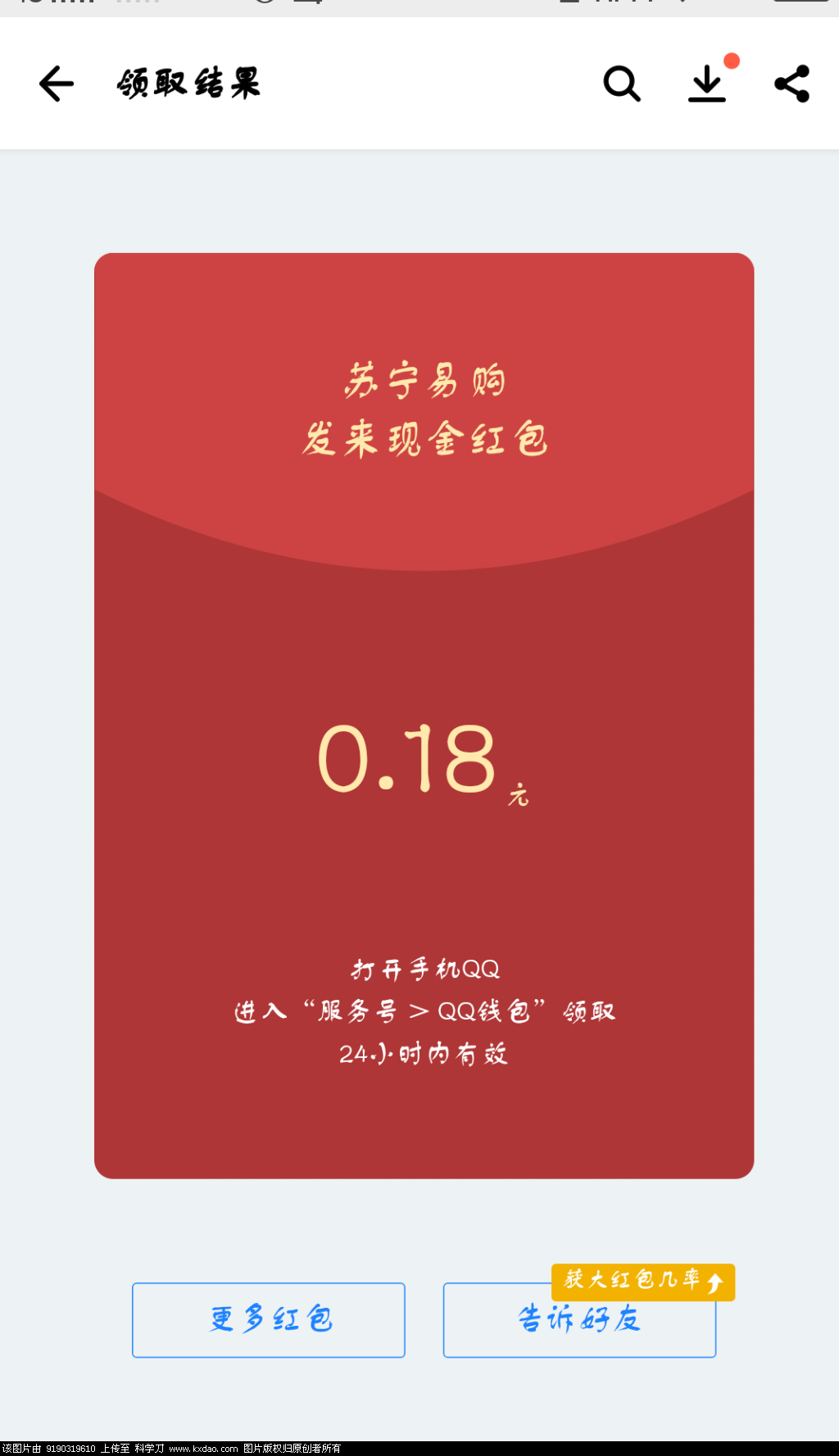Open the downloads icon
Viewport: 839px width, 1456px height.
point(707,84)
